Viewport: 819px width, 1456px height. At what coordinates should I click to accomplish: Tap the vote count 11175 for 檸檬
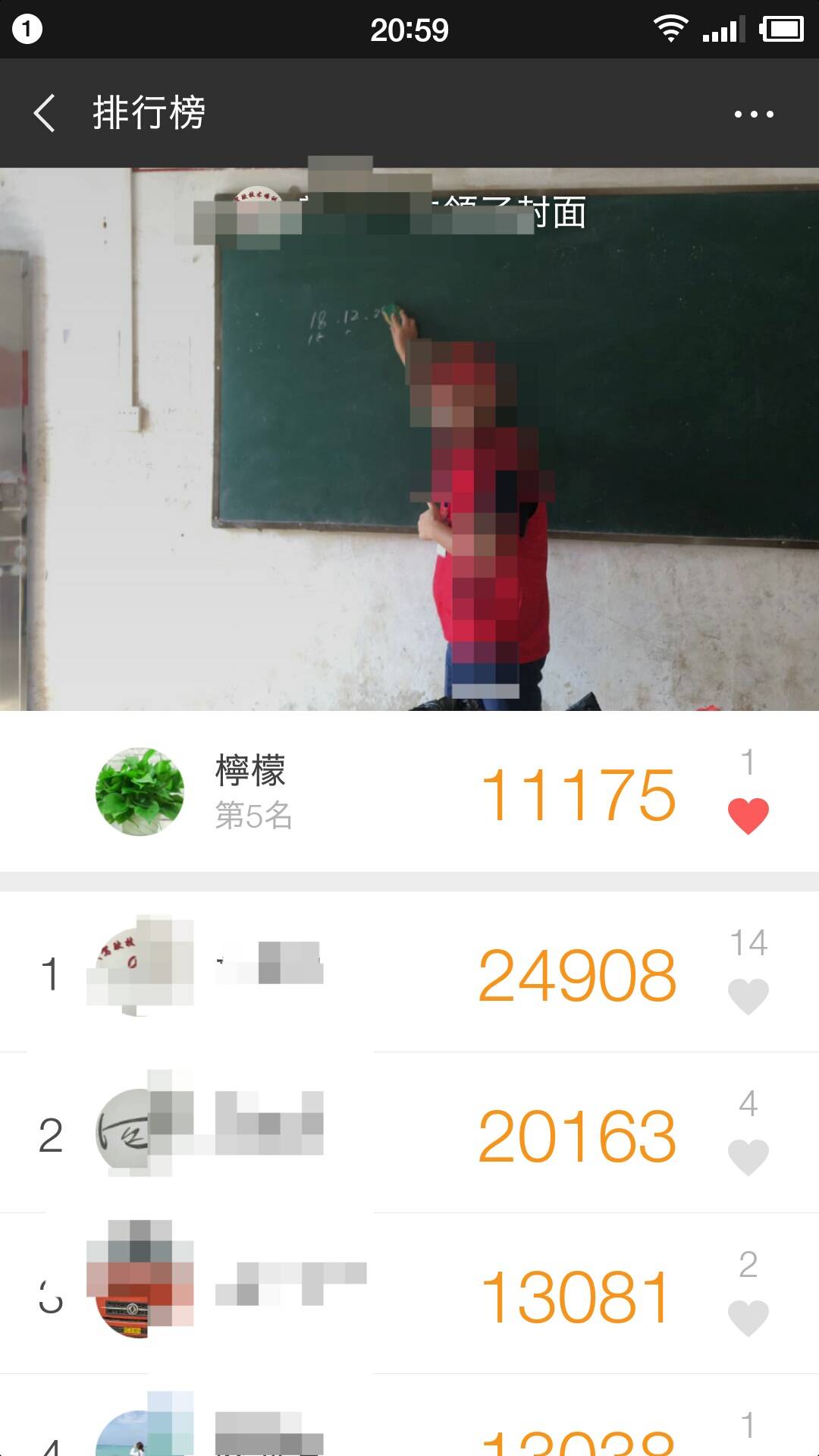pyautogui.click(x=580, y=793)
